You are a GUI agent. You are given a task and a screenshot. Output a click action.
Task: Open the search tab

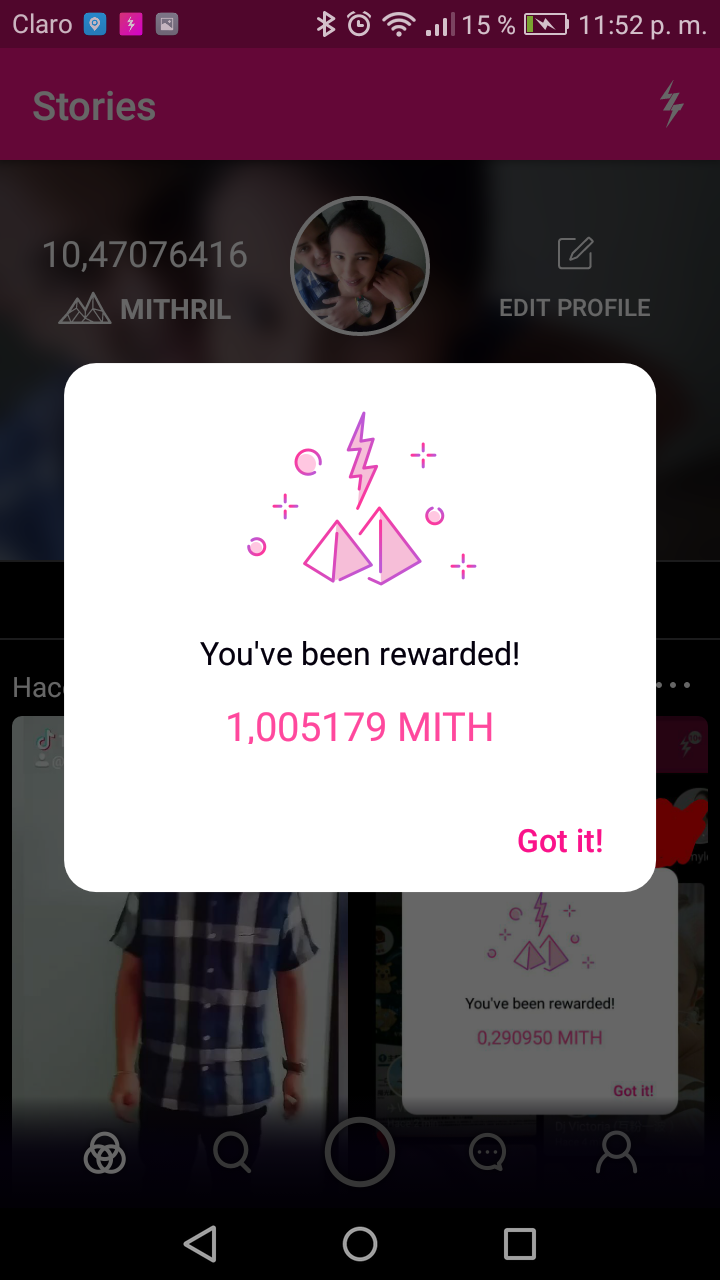tap(232, 1153)
